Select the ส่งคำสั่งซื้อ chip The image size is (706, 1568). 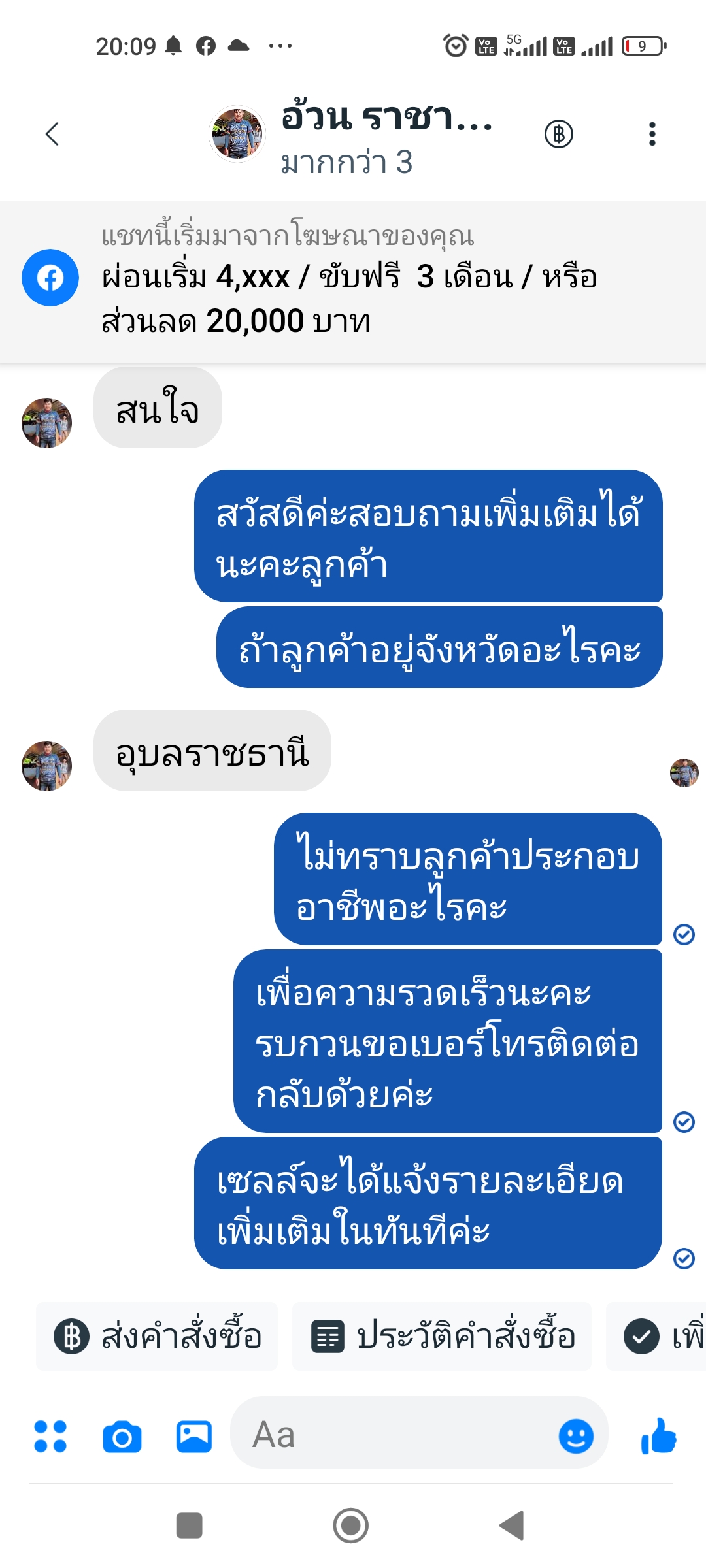158,1336
